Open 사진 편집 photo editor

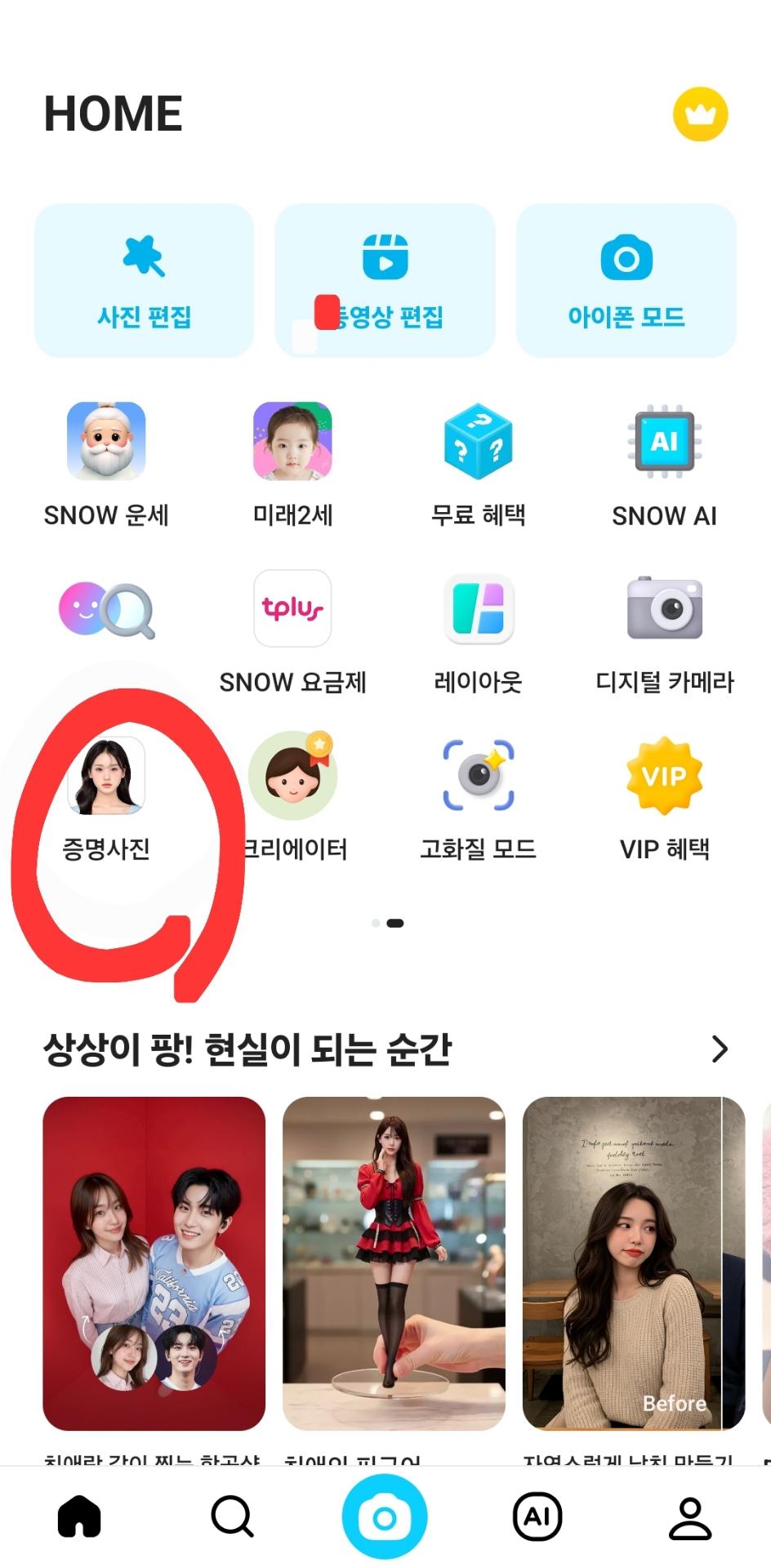tap(144, 280)
